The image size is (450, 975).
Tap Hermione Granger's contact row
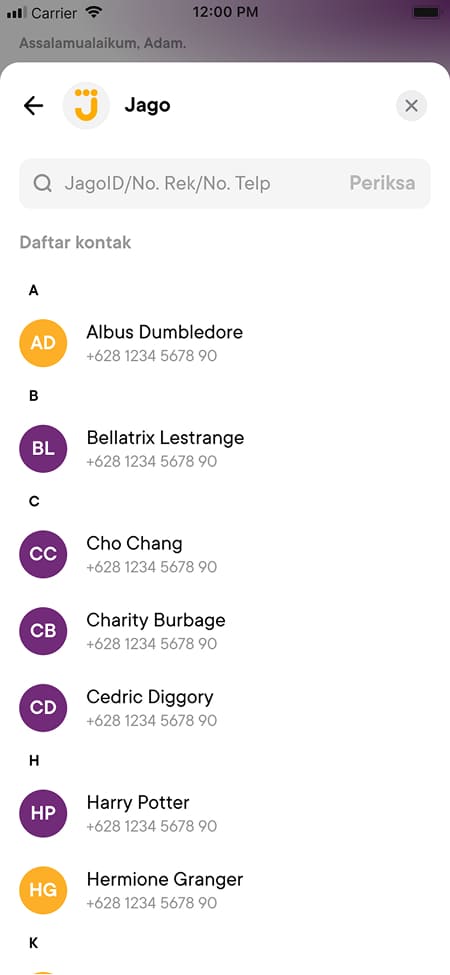225,890
